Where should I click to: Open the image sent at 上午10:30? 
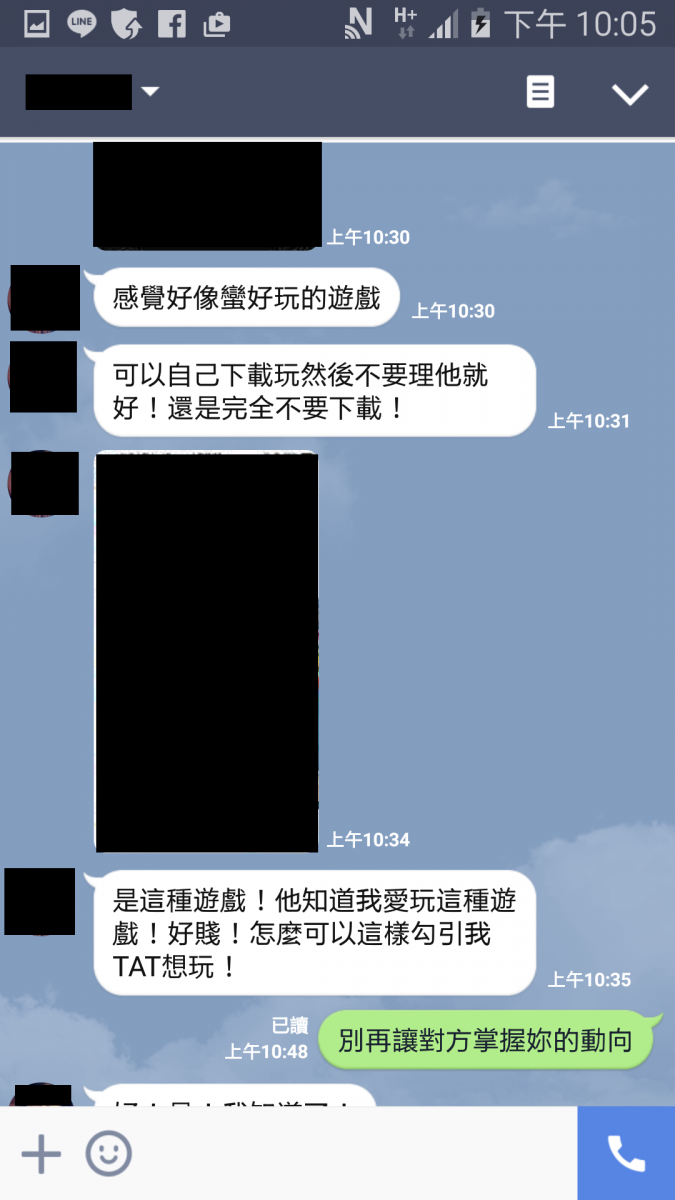point(207,194)
